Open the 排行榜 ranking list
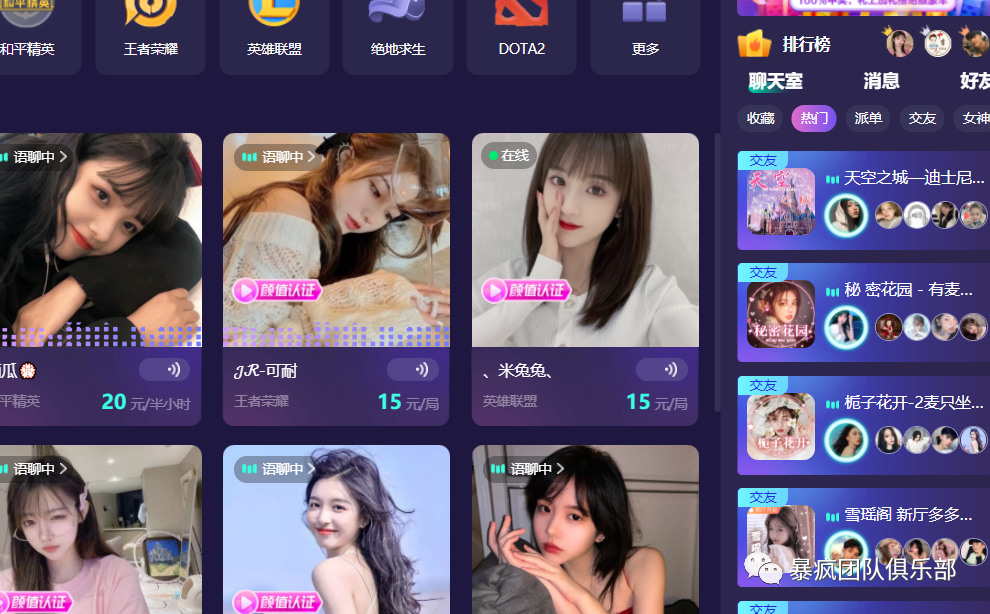This screenshot has height=614, width=990. pyautogui.click(x=805, y=44)
